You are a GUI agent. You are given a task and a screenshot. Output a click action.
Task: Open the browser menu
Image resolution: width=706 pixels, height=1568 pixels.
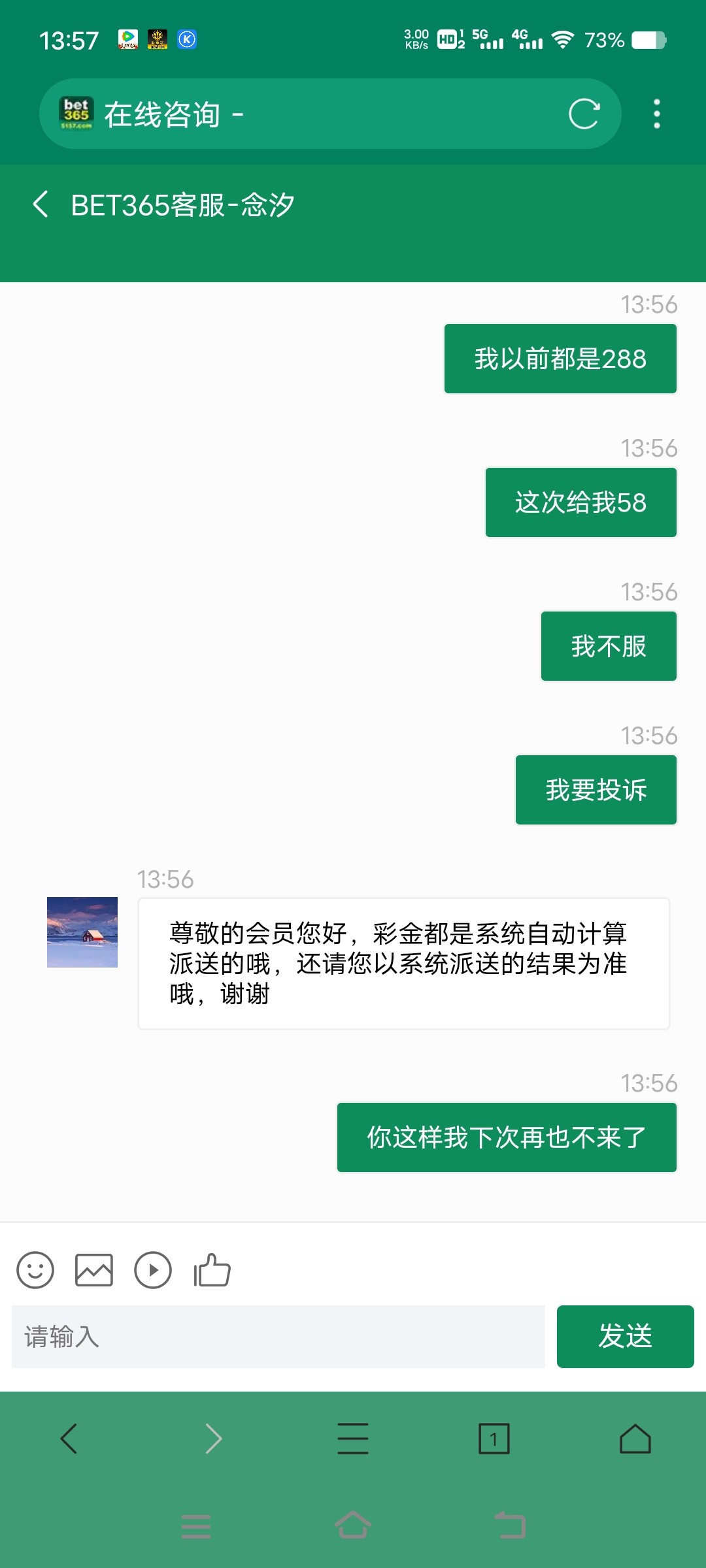click(x=353, y=1439)
